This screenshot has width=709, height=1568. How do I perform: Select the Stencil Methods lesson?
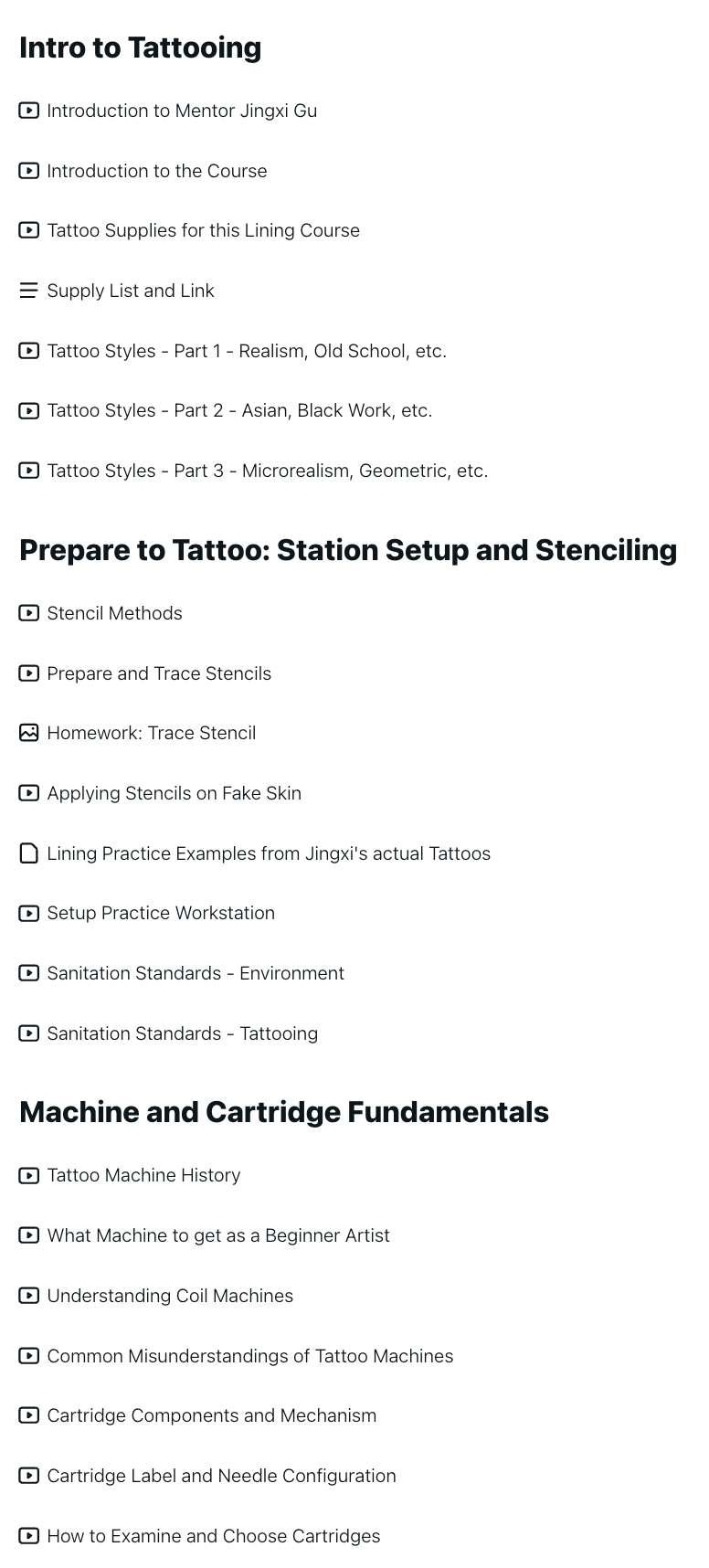pos(114,613)
